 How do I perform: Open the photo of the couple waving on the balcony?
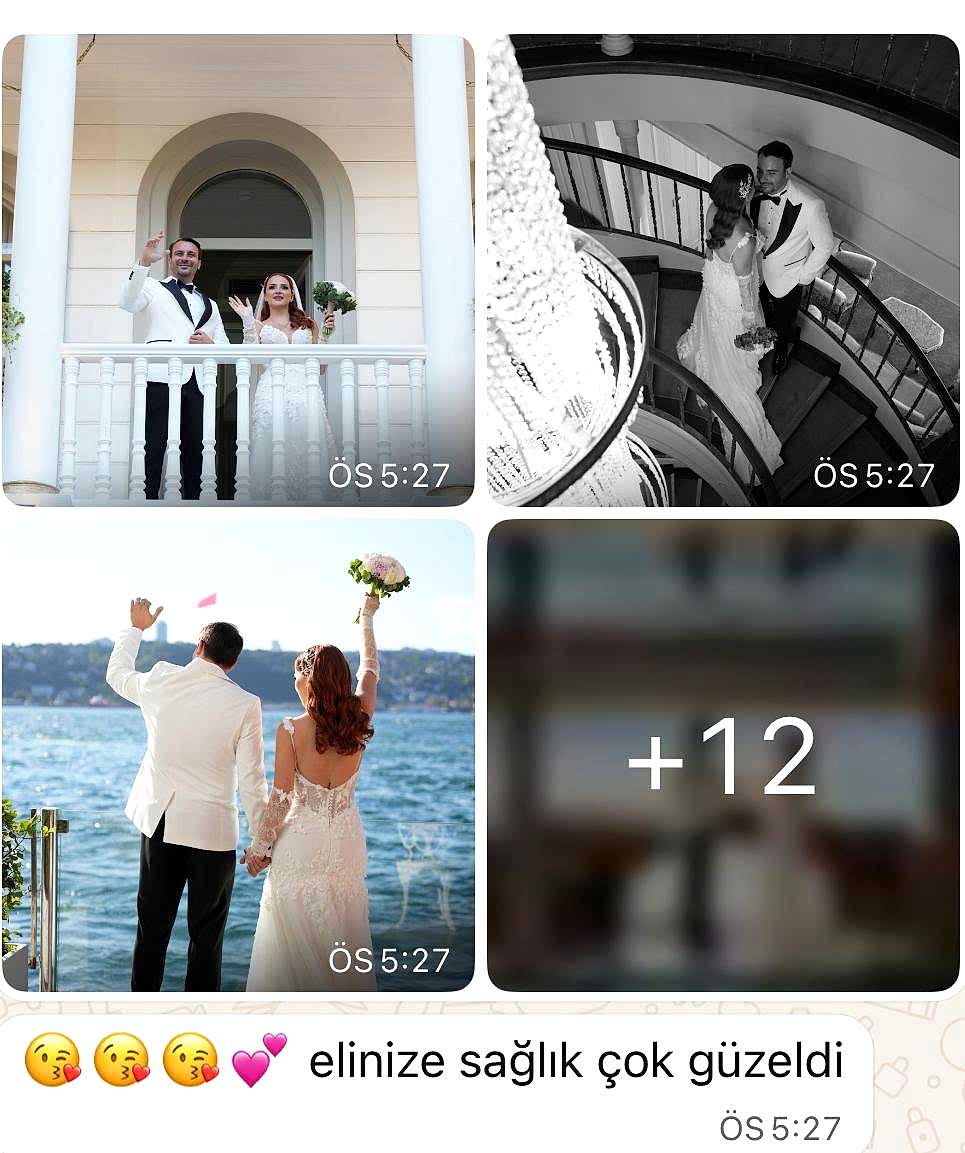(238, 270)
